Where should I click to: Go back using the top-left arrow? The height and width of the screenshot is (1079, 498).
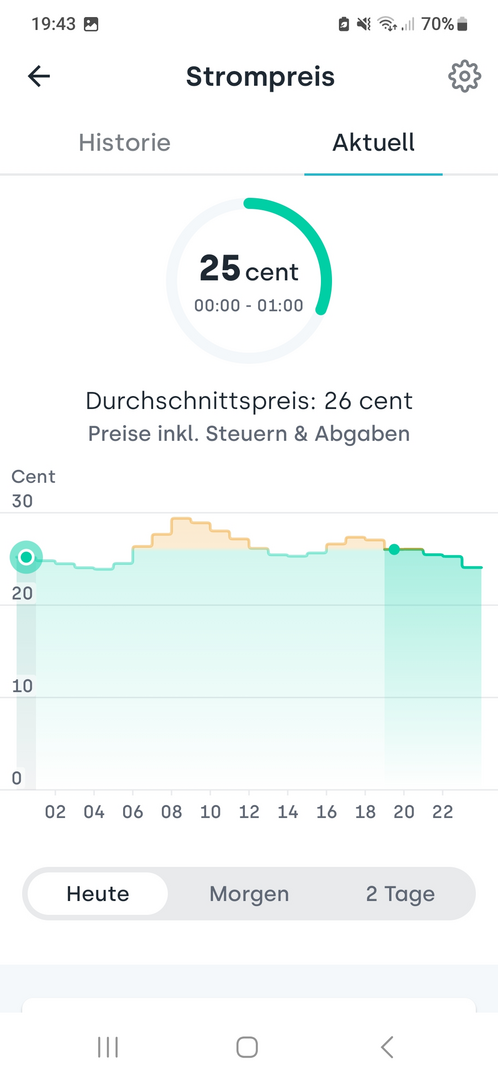click(x=39, y=76)
